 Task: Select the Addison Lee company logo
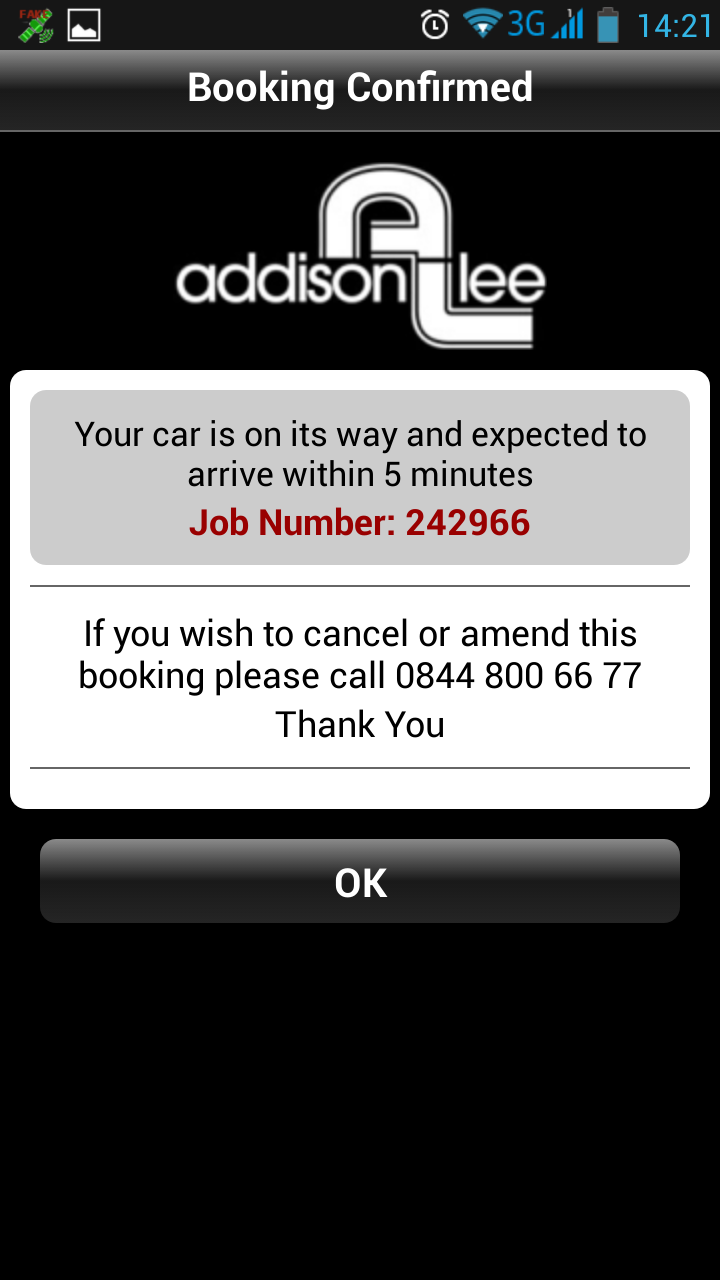point(360,255)
